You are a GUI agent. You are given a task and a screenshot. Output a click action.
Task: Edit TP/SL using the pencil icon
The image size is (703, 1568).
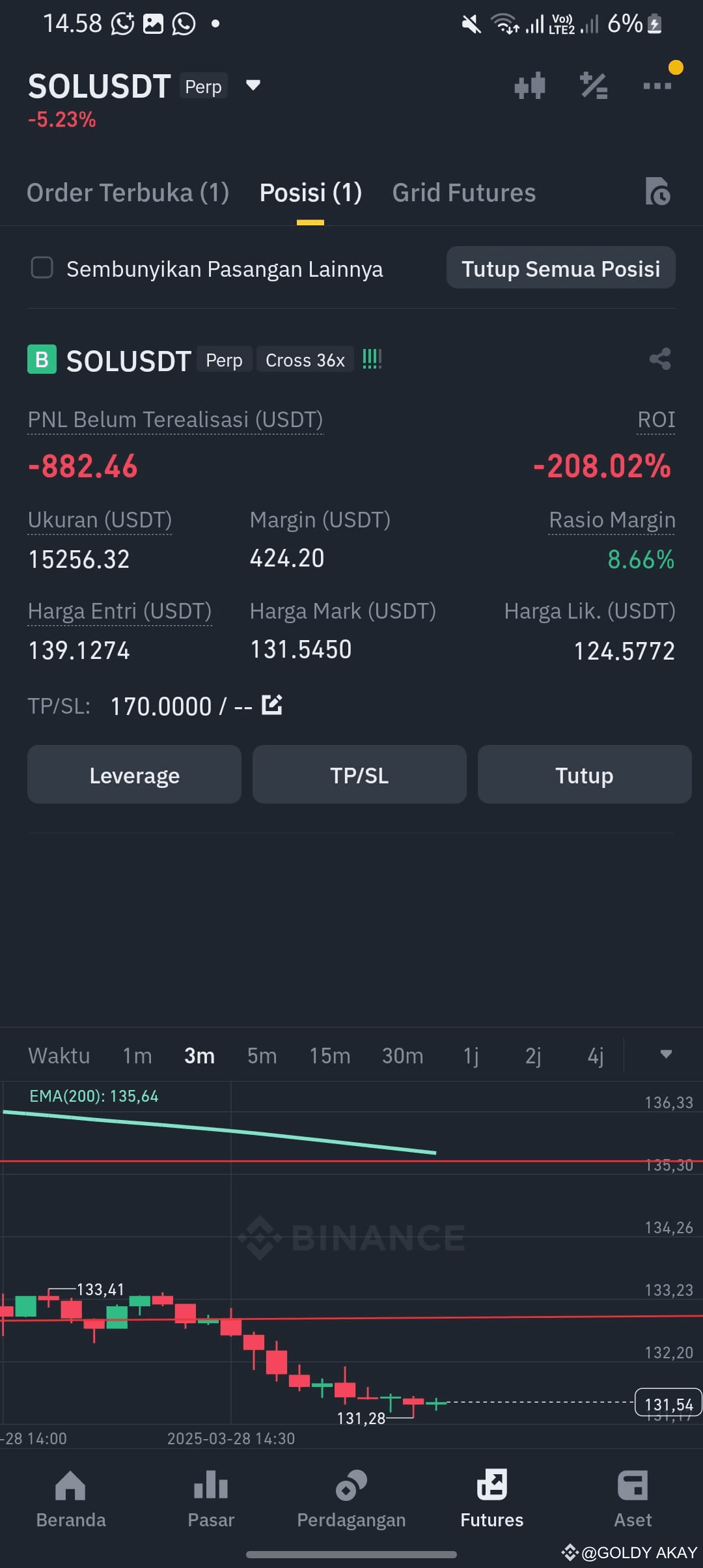tap(273, 705)
